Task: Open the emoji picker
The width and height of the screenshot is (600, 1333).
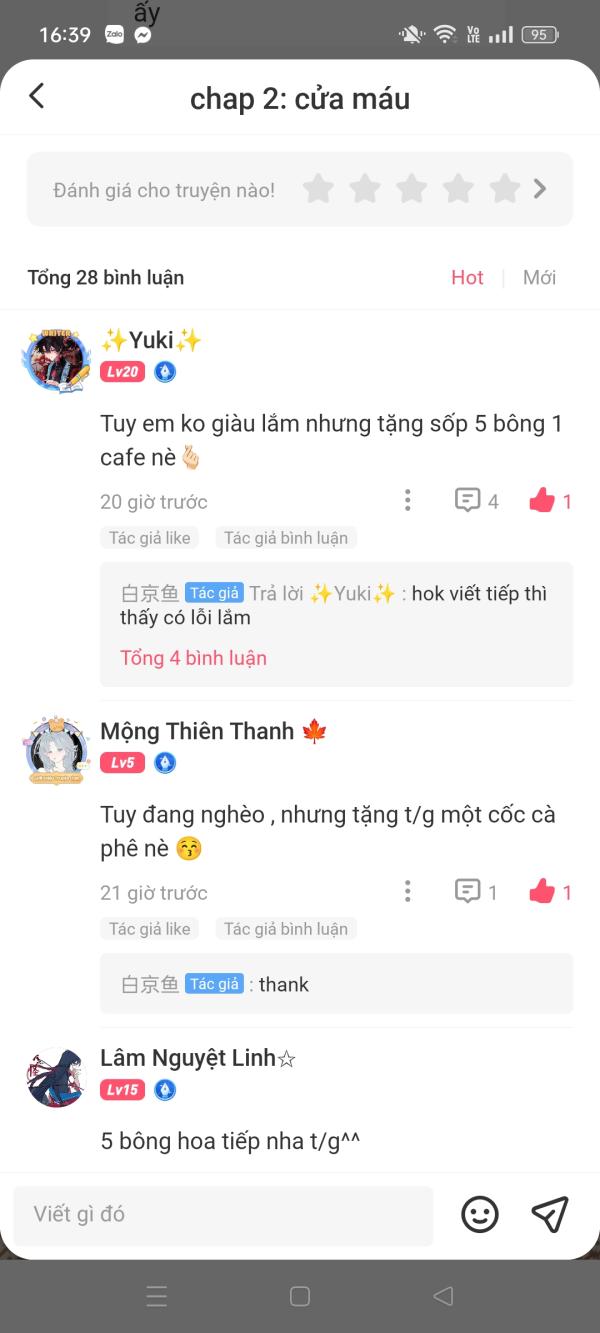Action: [x=480, y=1215]
